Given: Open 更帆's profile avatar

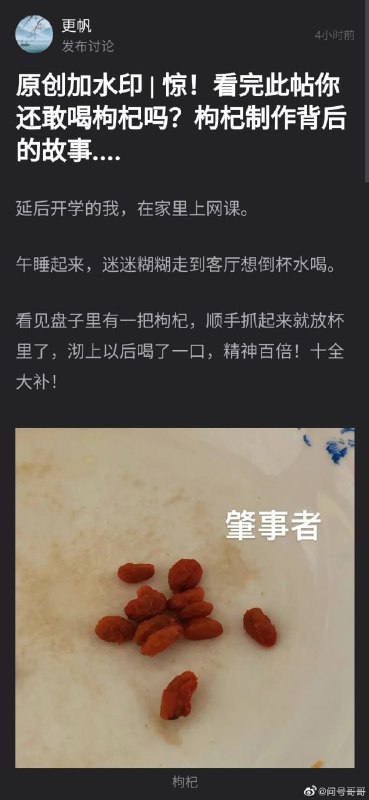Looking at the screenshot, I should tap(34, 35).
